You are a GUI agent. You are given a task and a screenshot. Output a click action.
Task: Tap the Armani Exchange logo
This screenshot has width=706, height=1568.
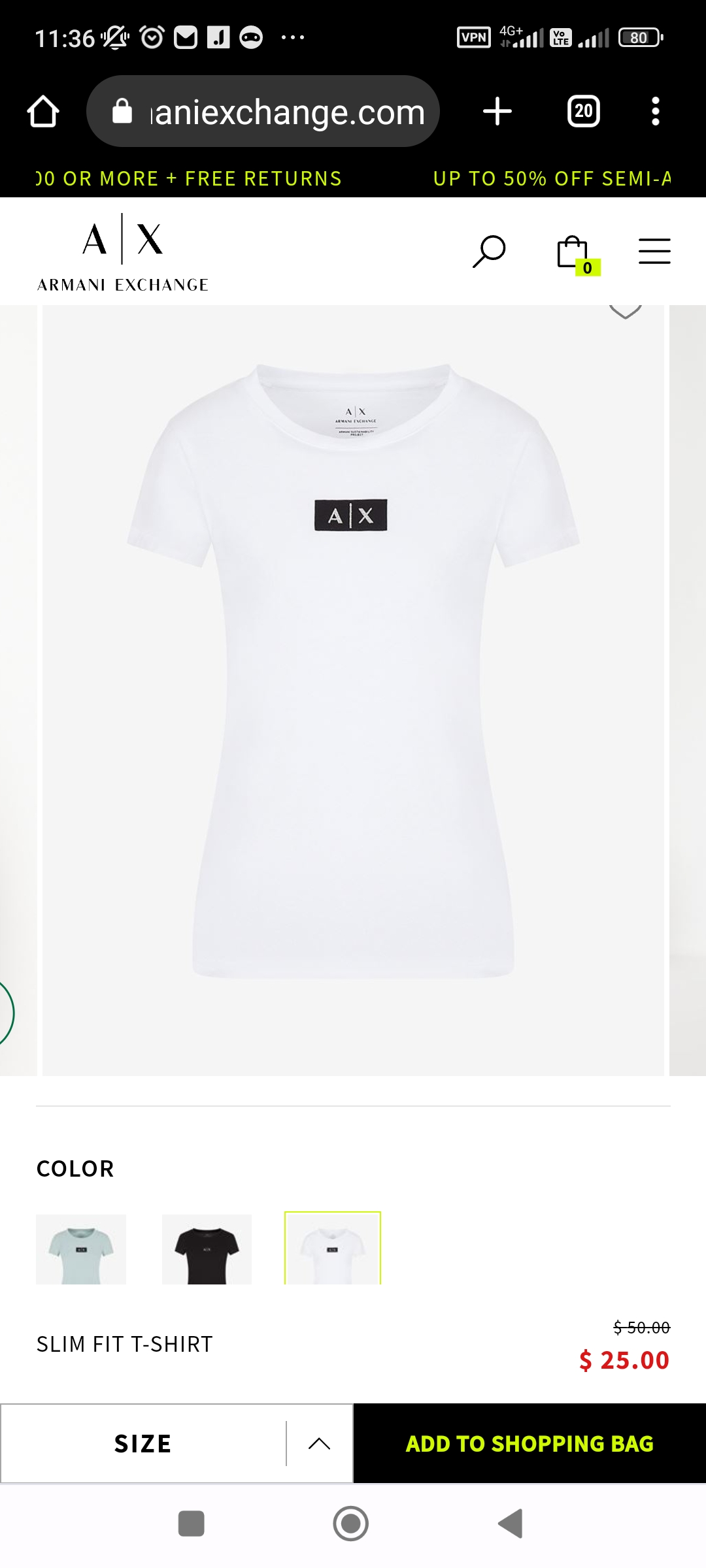[x=123, y=253]
